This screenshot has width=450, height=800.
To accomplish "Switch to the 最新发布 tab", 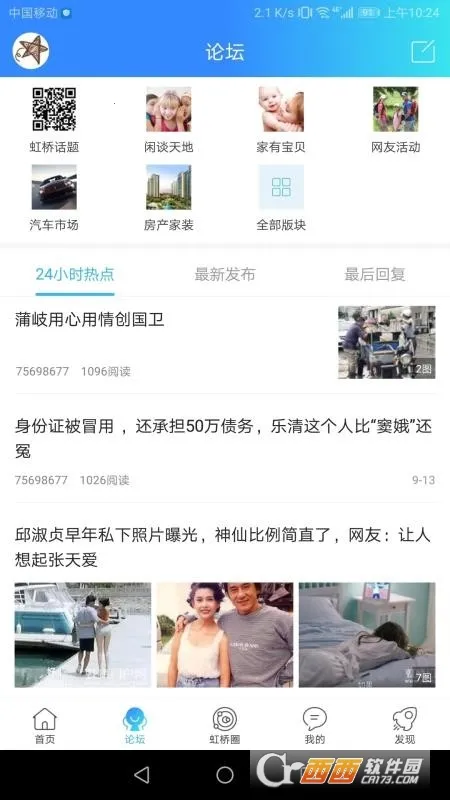I will pyautogui.click(x=224, y=274).
